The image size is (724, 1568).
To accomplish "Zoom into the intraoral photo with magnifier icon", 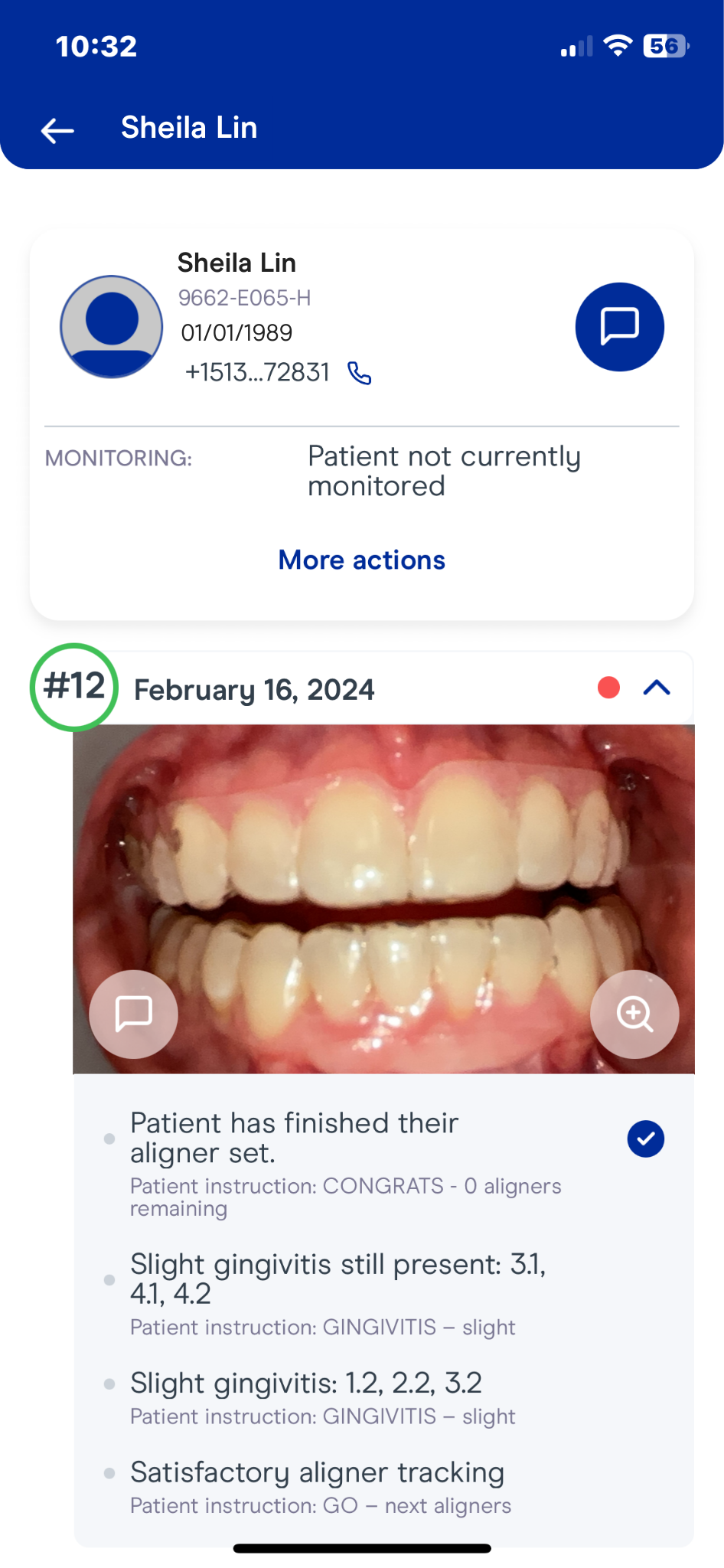I will tap(634, 1014).
